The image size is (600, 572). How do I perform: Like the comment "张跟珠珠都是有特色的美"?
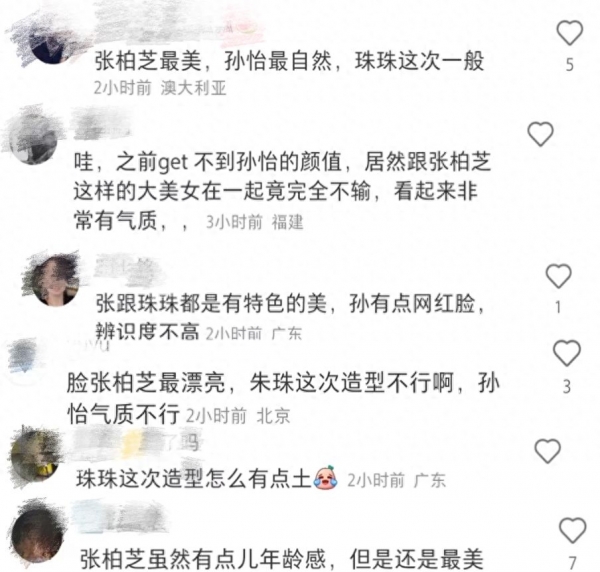[x=558, y=276]
